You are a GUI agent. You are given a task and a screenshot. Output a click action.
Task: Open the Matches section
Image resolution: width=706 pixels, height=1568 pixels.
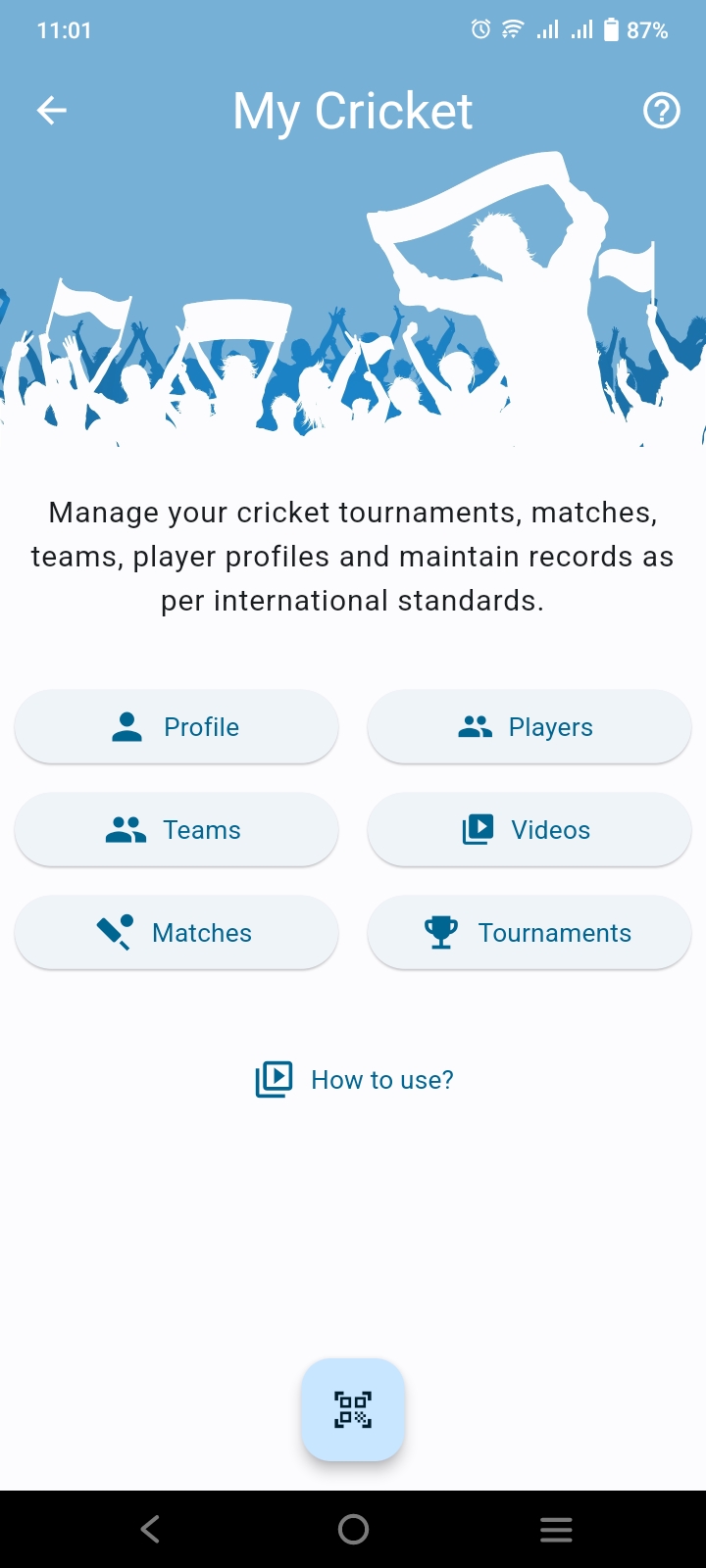[x=176, y=933]
